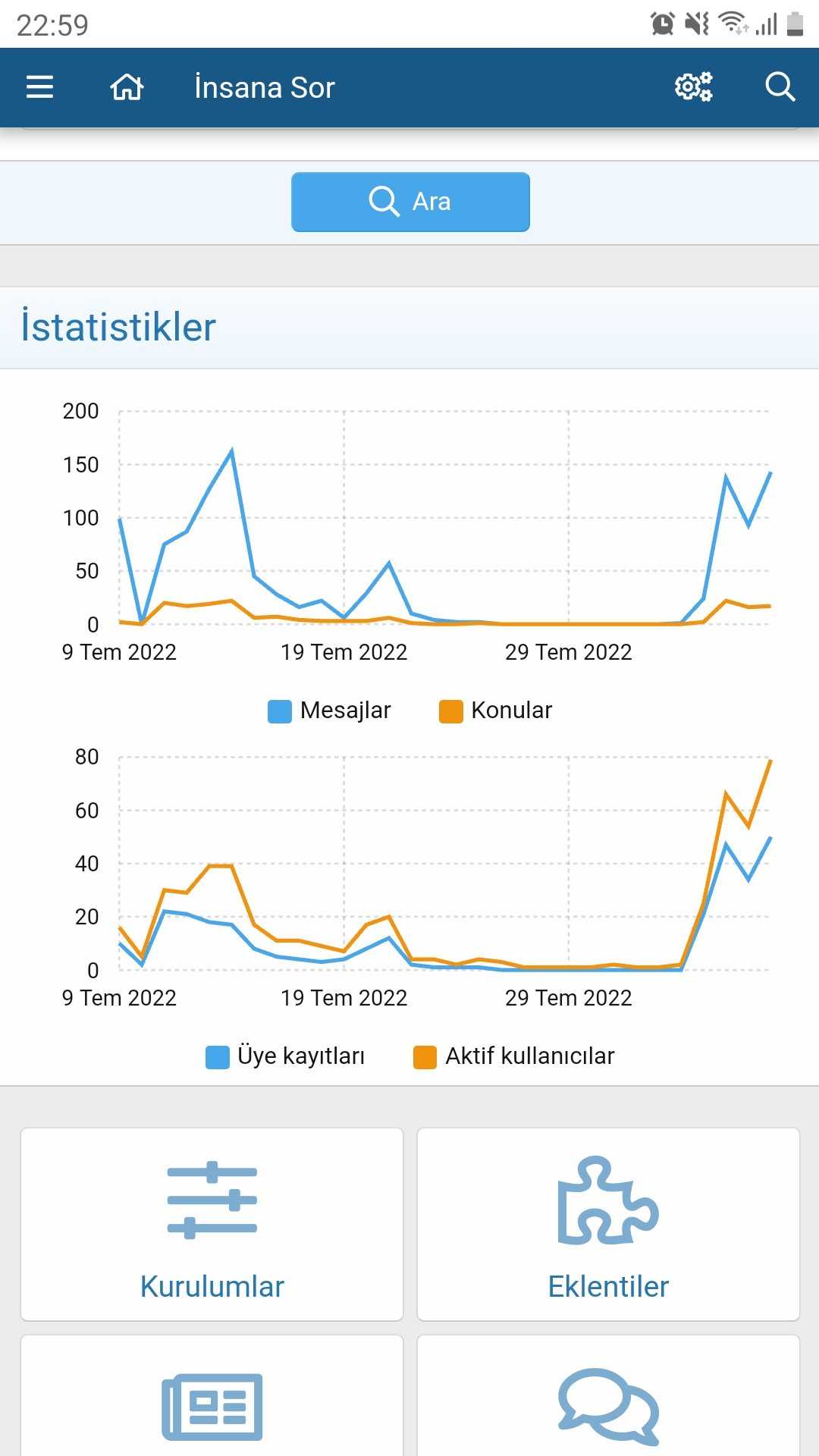Open the Eklentiler card

[x=608, y=1224]
